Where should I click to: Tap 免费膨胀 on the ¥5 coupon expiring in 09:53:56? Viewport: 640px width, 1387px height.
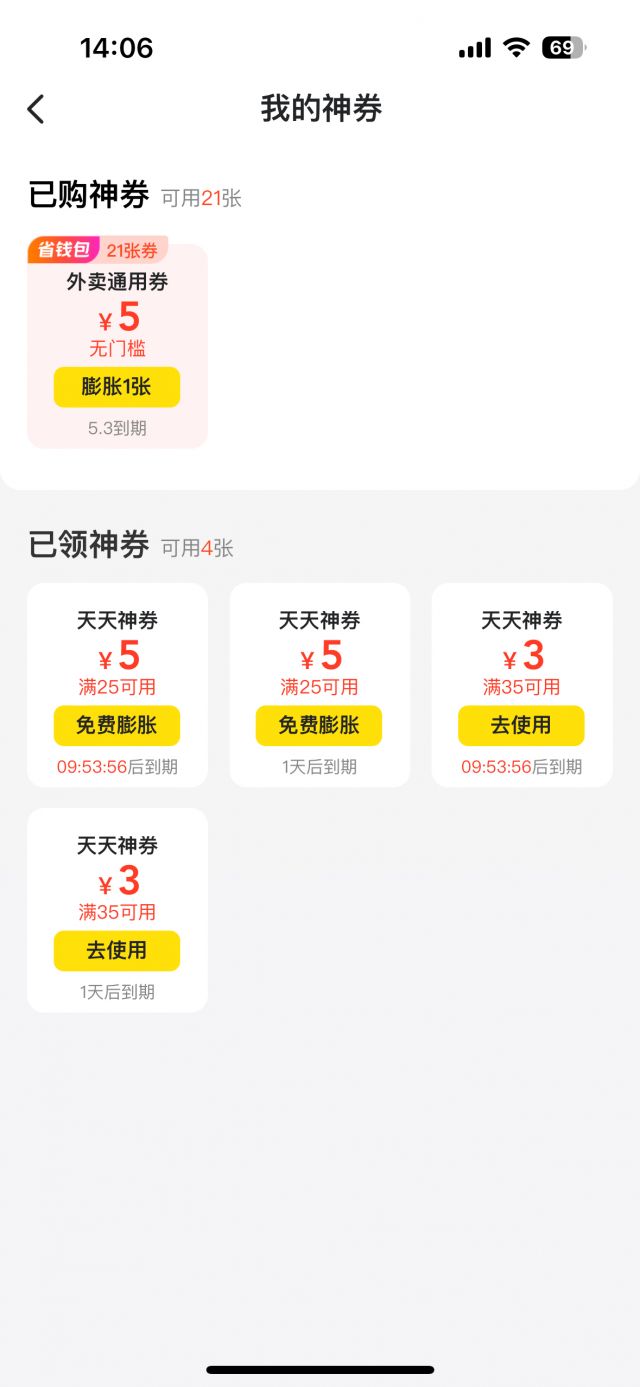[117, 726]
